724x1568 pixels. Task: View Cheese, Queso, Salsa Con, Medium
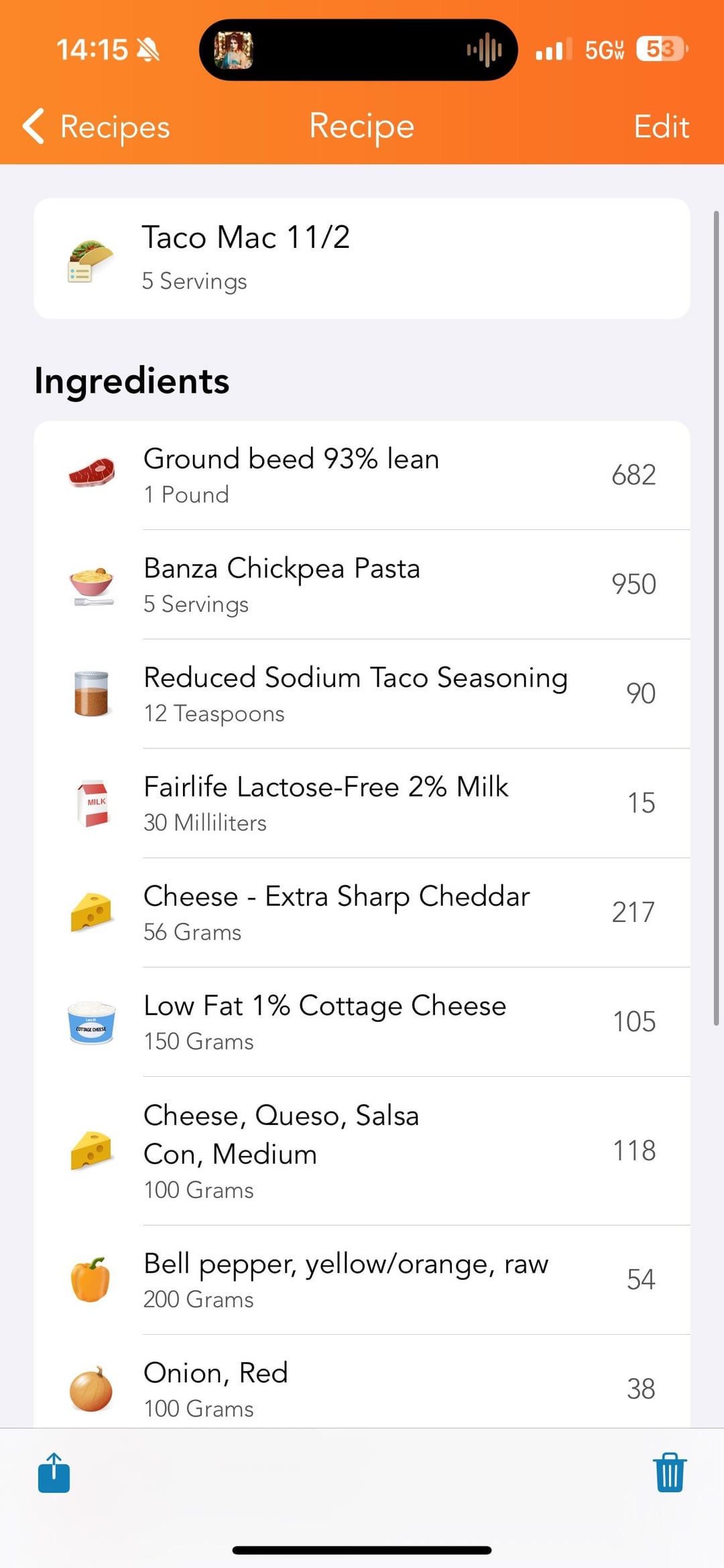click(x=362, y=1151)
